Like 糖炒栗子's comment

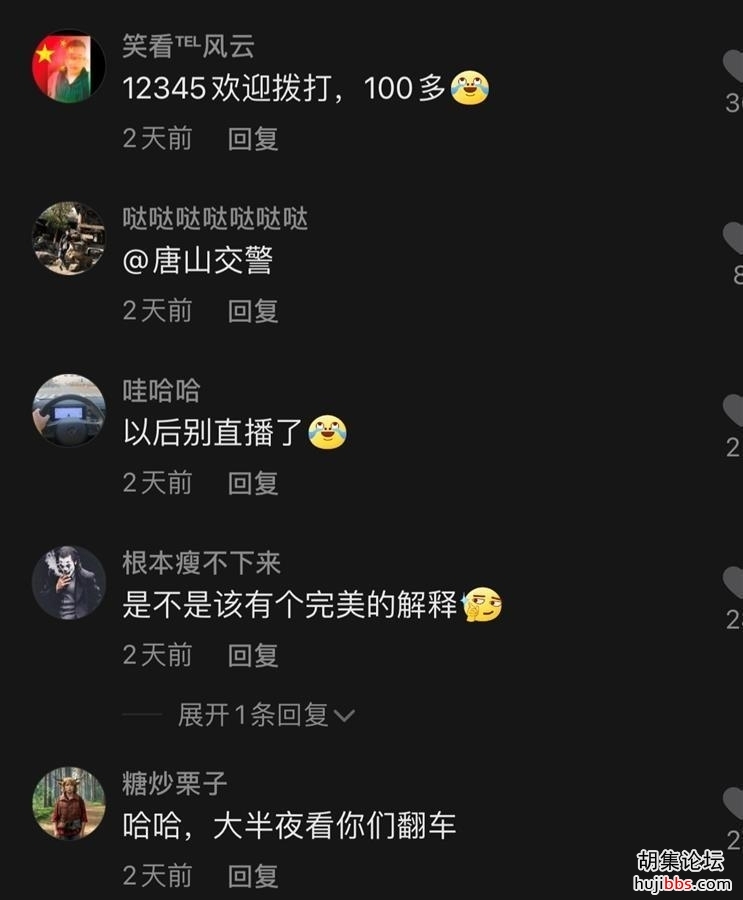[x=733, y=805]
